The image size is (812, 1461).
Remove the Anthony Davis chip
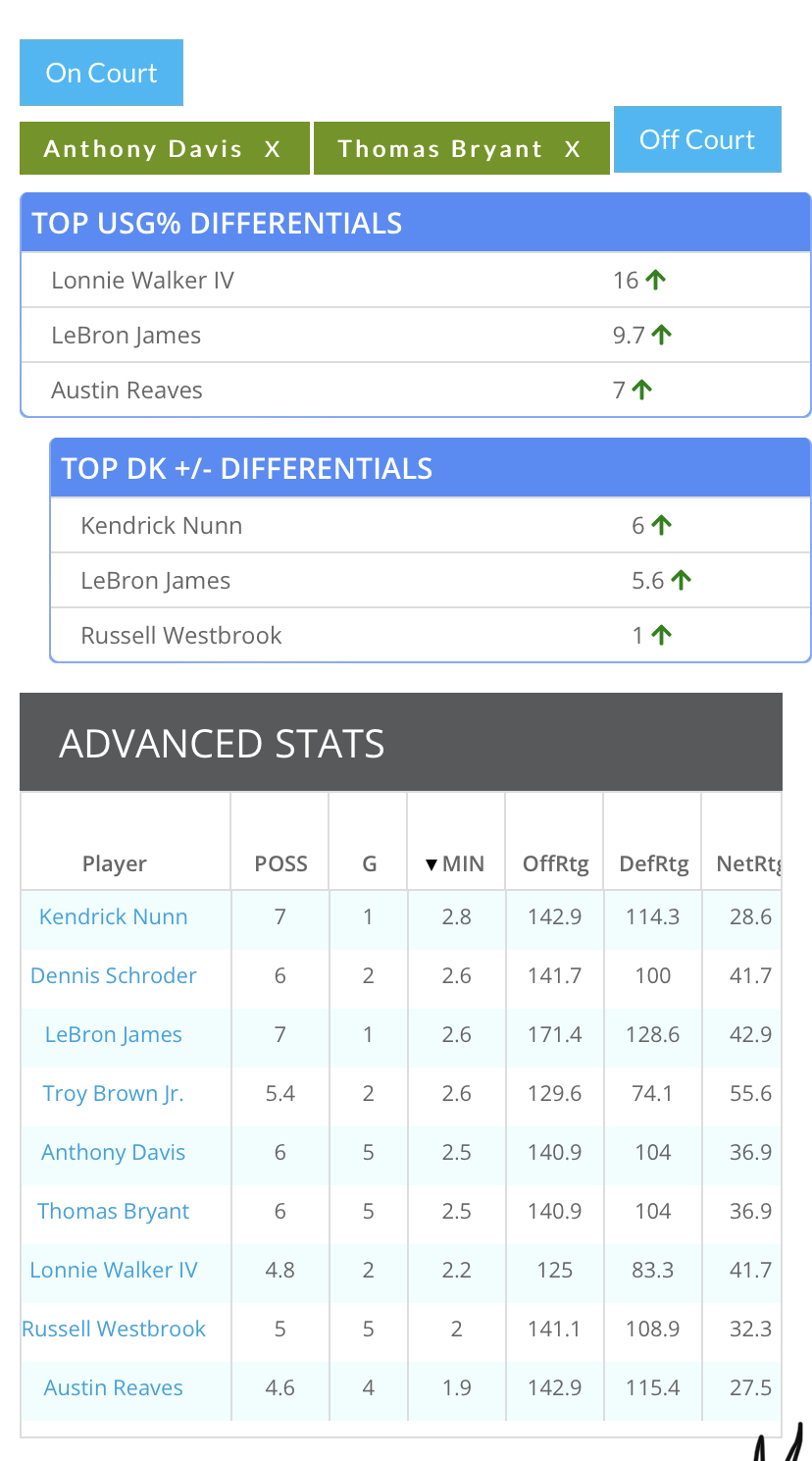pos(273,149)
